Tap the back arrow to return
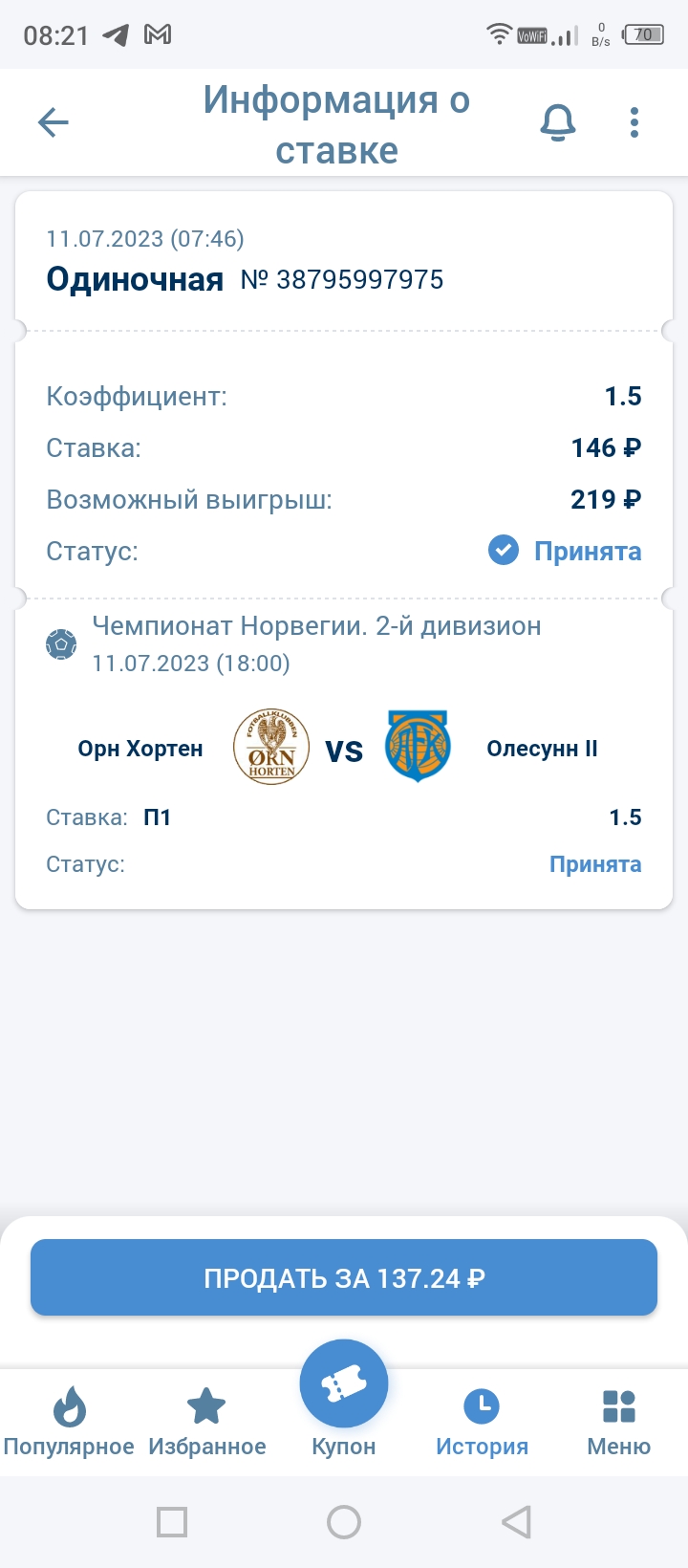The height and width of the screenshot is (1568, 688). (x=53, y=122)
